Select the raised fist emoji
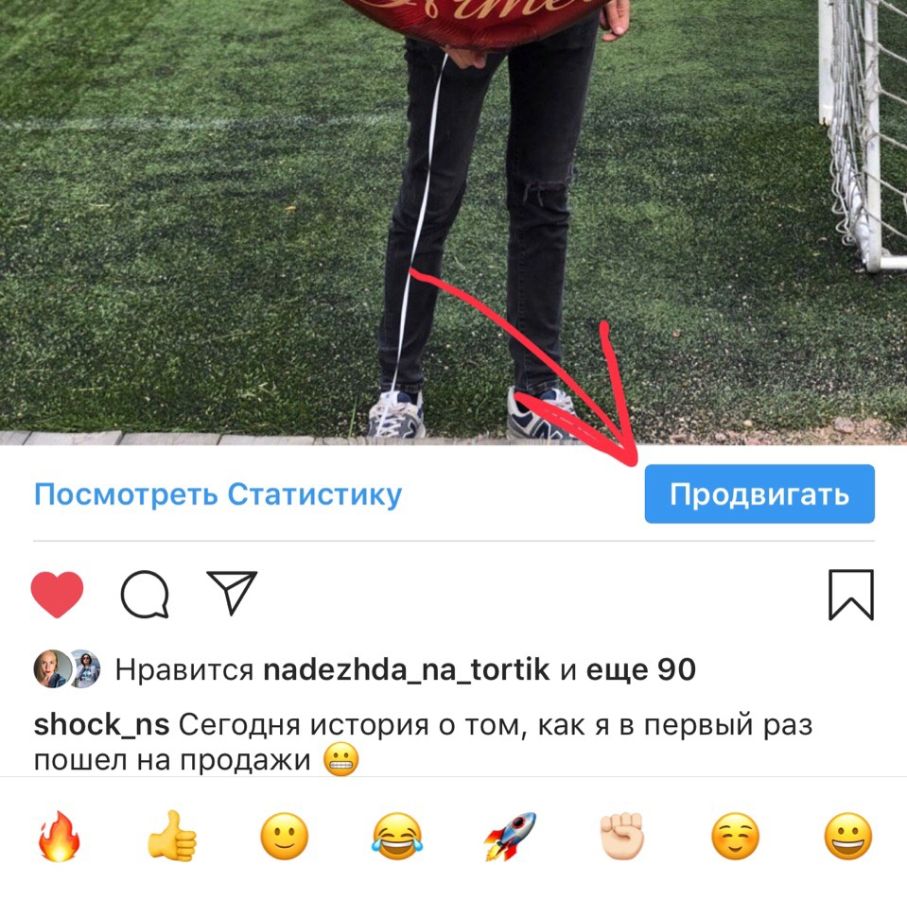 (x=623, y=837)
